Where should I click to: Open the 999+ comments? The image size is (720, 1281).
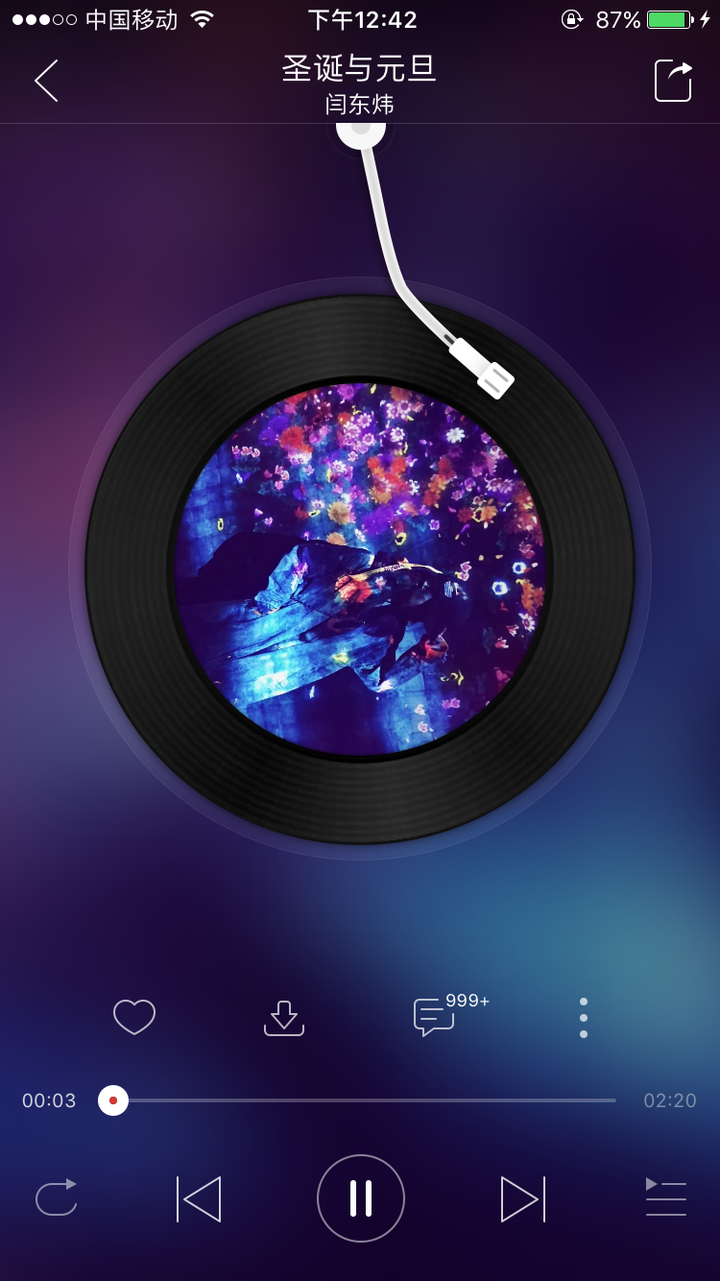pos(435,1017)
